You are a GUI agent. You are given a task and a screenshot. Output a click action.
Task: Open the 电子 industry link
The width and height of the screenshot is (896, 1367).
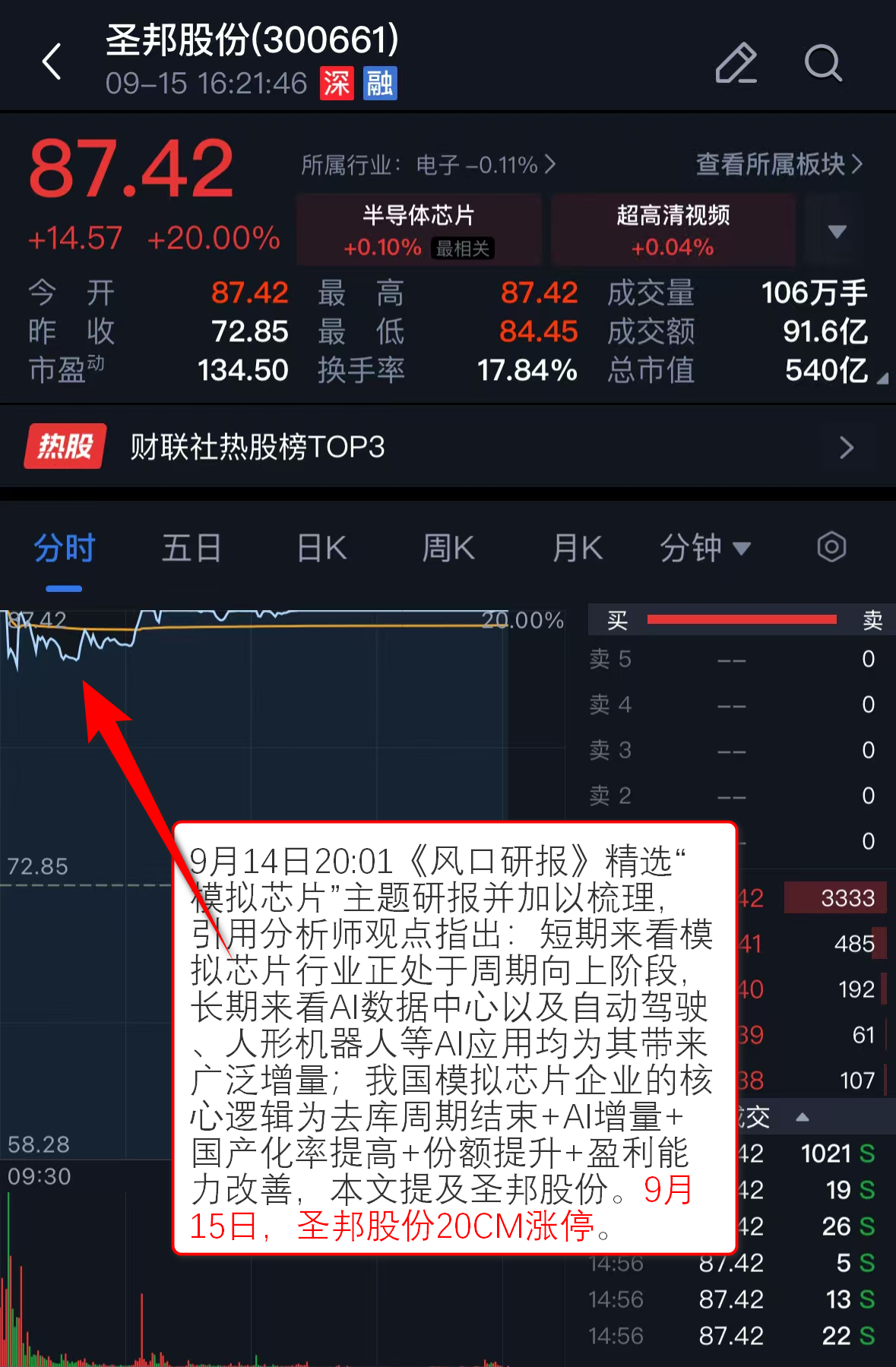point(428,165)
